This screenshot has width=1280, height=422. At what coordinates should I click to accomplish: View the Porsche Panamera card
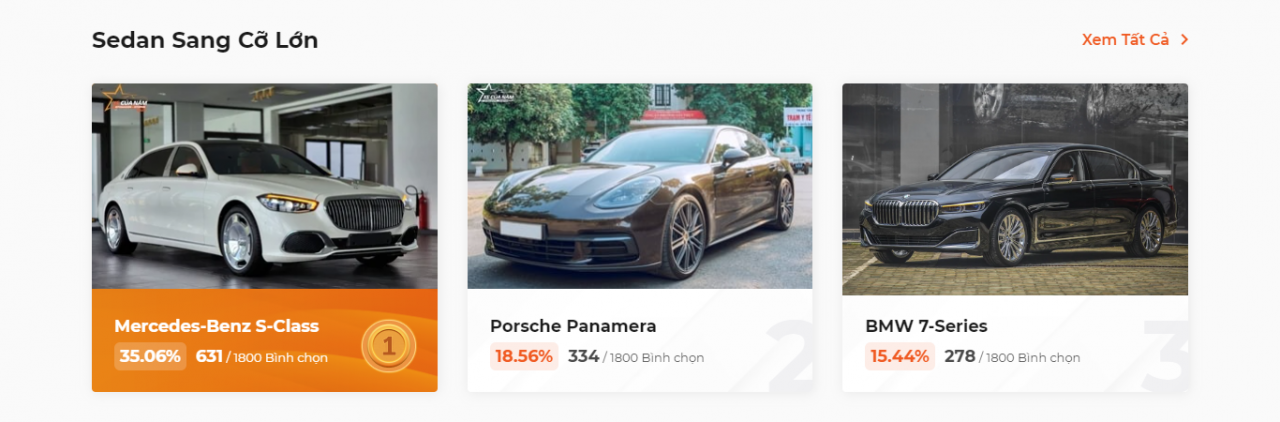[x=639, y=238]
